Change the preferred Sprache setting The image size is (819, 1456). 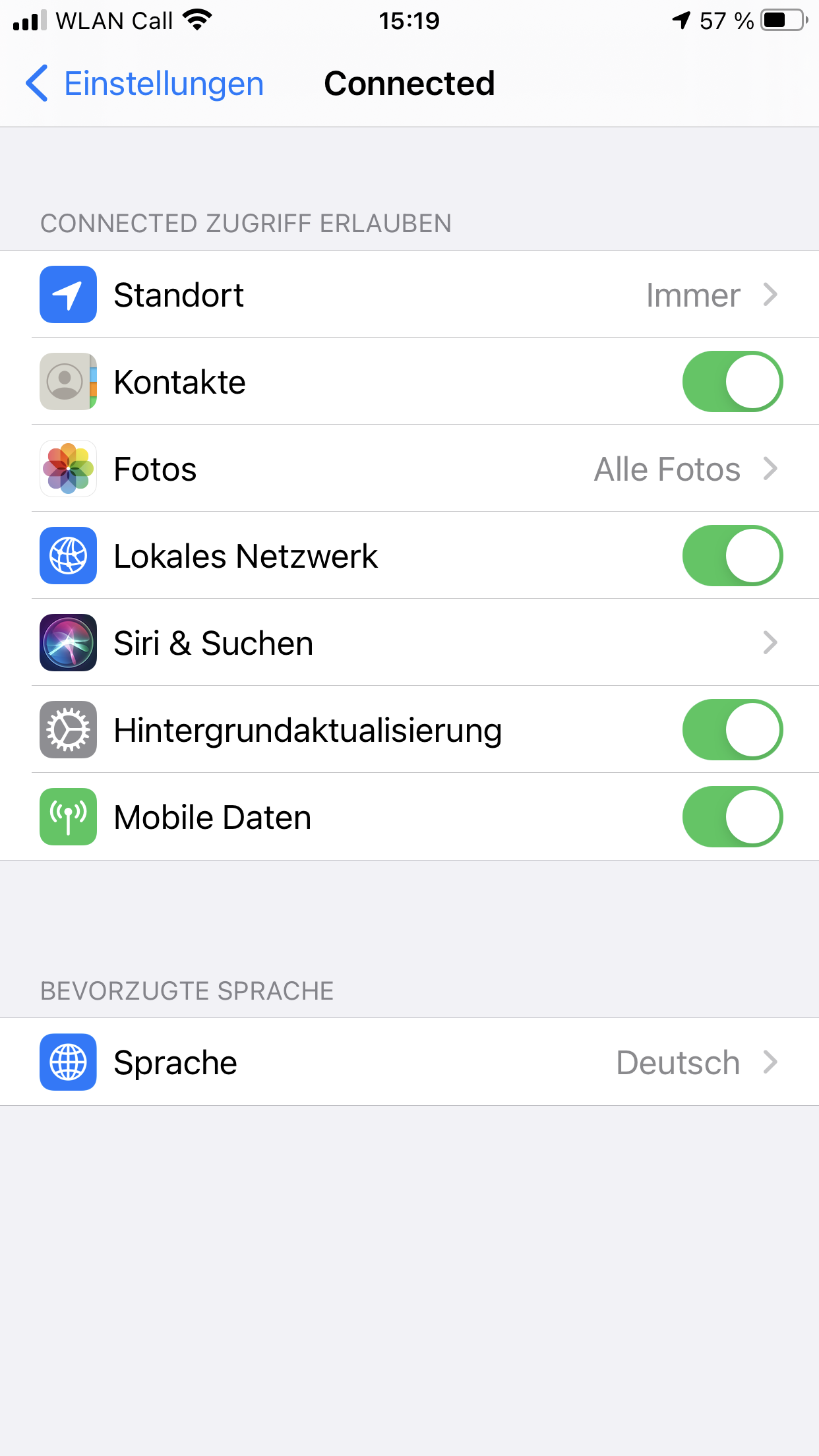coord(409,1062)
